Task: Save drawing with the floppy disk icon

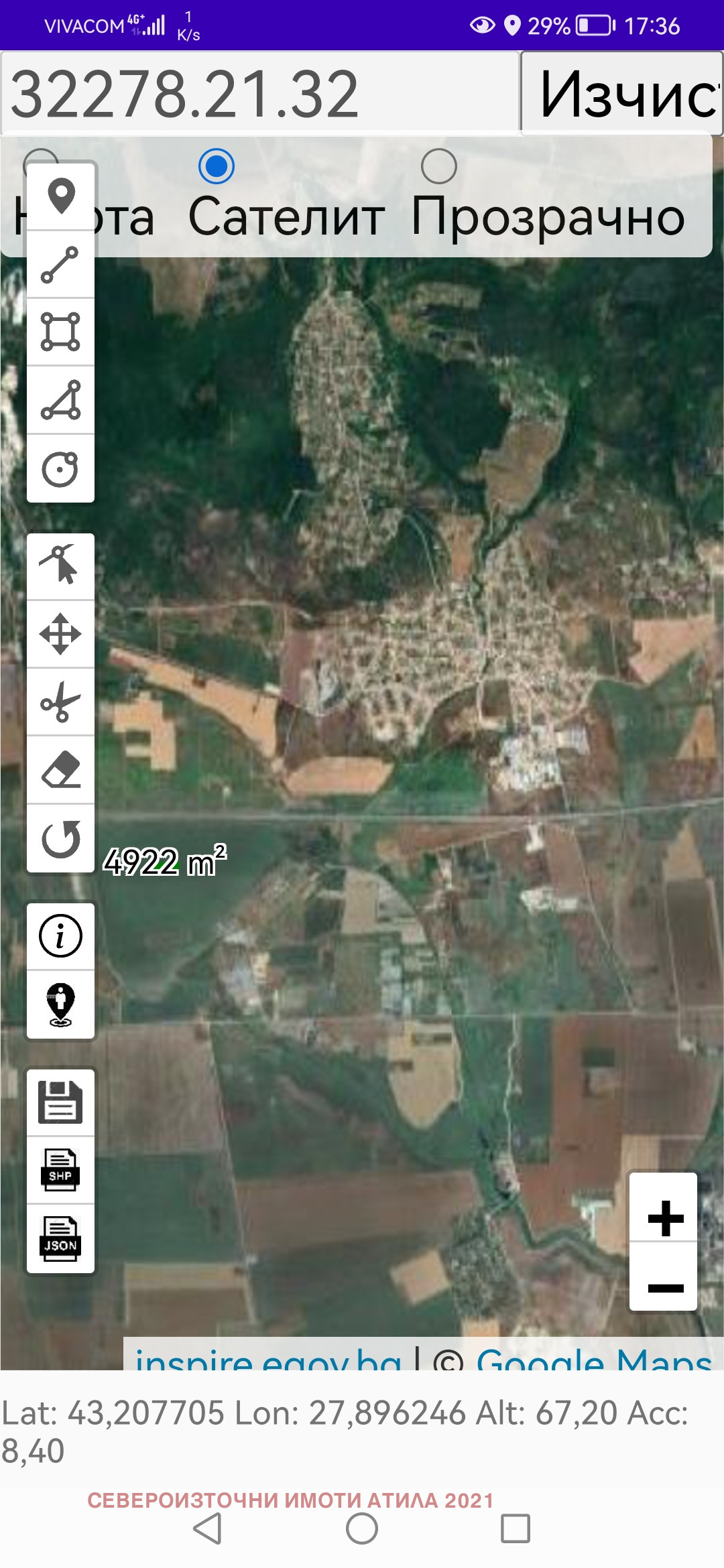Action: coord(60,1102)
